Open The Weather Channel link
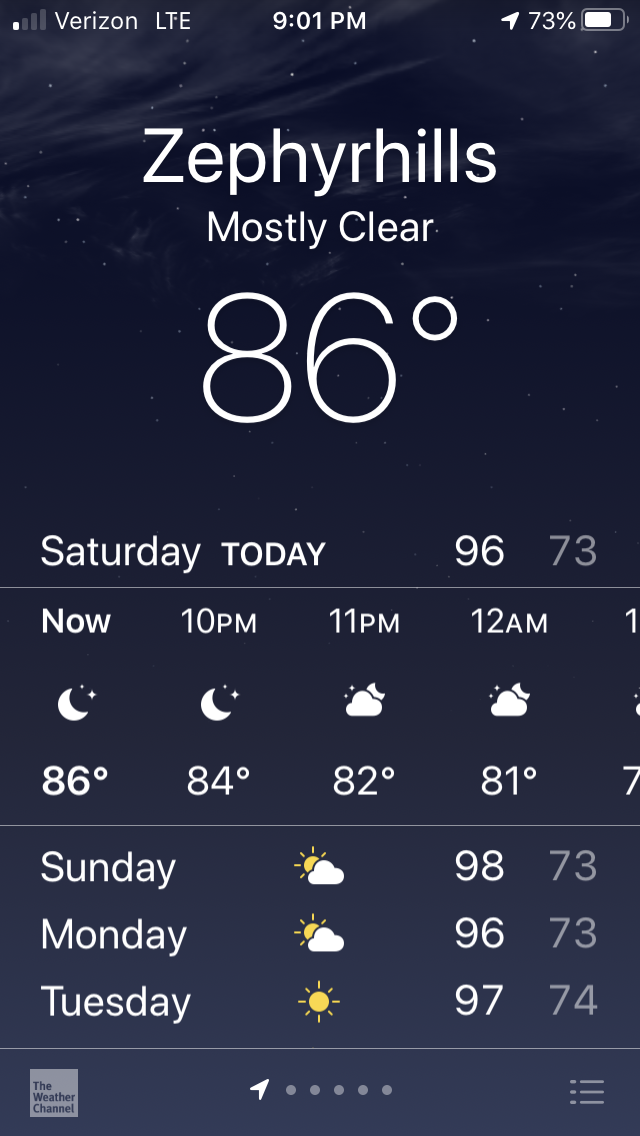 click(54, 1092)
